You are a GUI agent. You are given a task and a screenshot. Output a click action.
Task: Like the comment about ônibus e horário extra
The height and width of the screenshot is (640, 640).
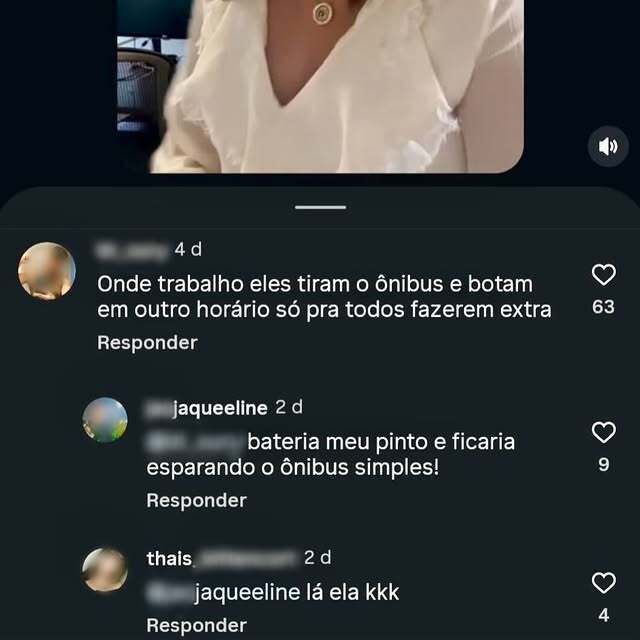tap(603, 276)
